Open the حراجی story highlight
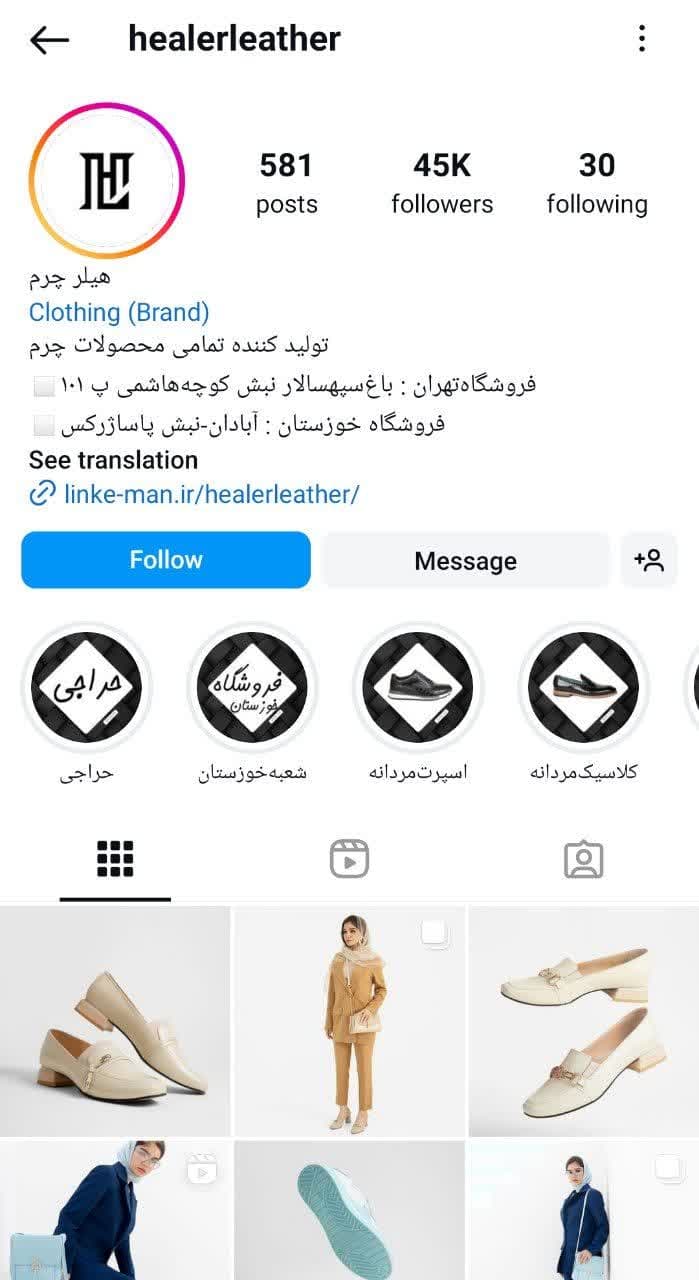This screenshot has width=699, height=1280. coord(87,687)
